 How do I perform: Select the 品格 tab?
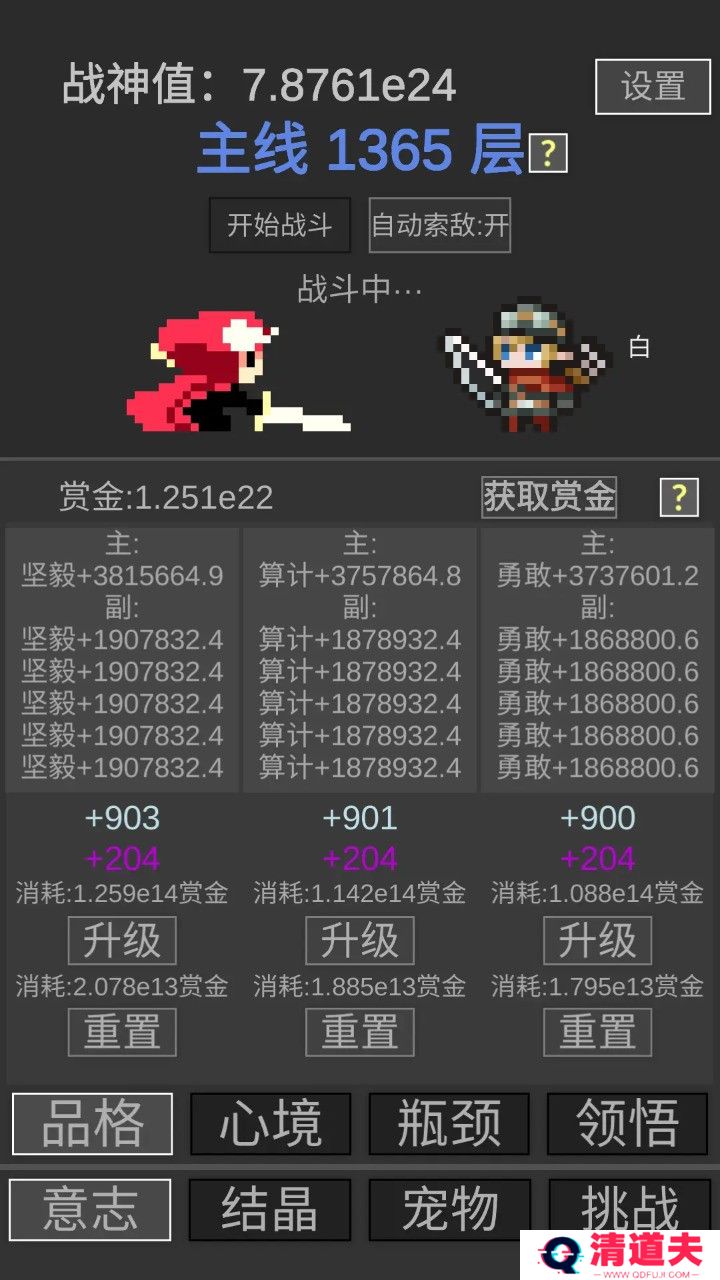click(92, 1124)
